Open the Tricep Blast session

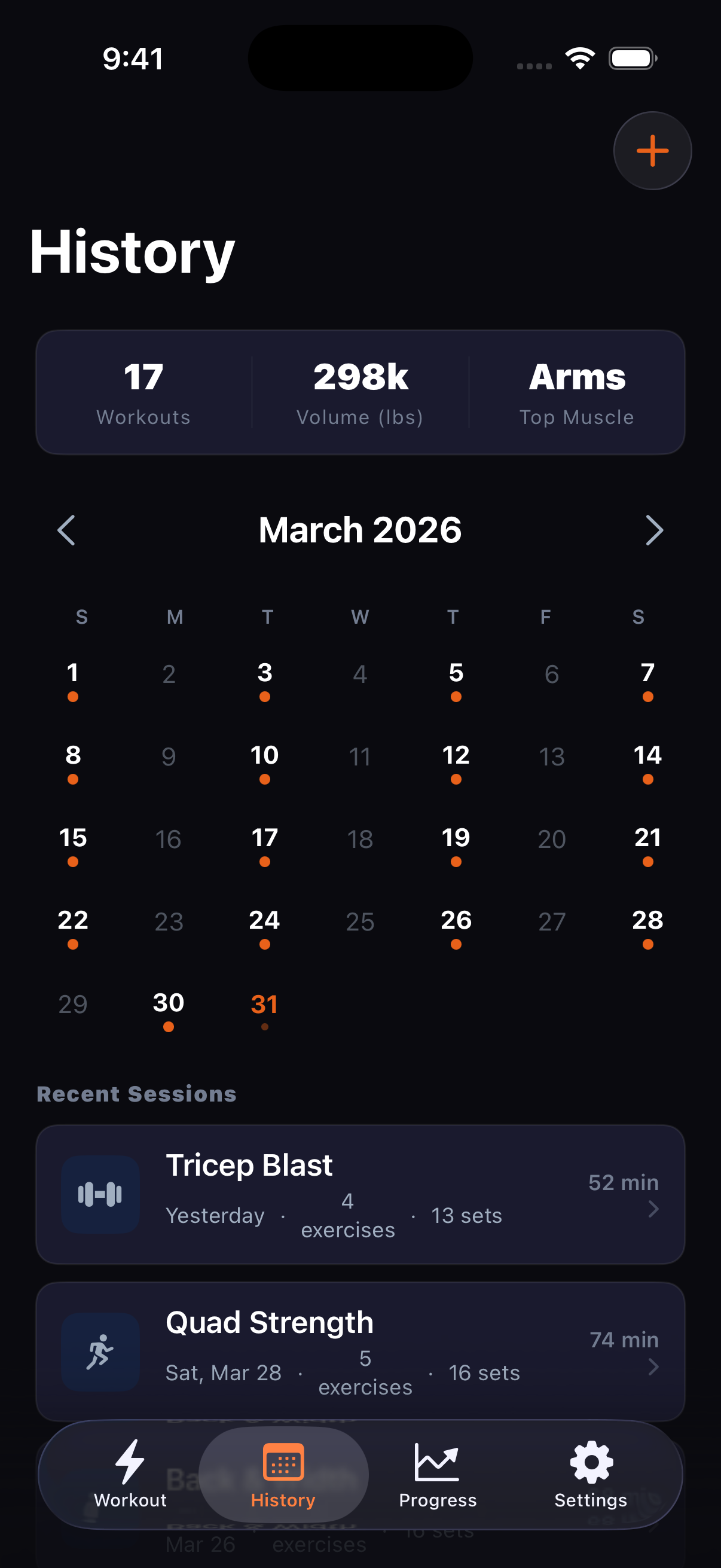point(360,1194)
